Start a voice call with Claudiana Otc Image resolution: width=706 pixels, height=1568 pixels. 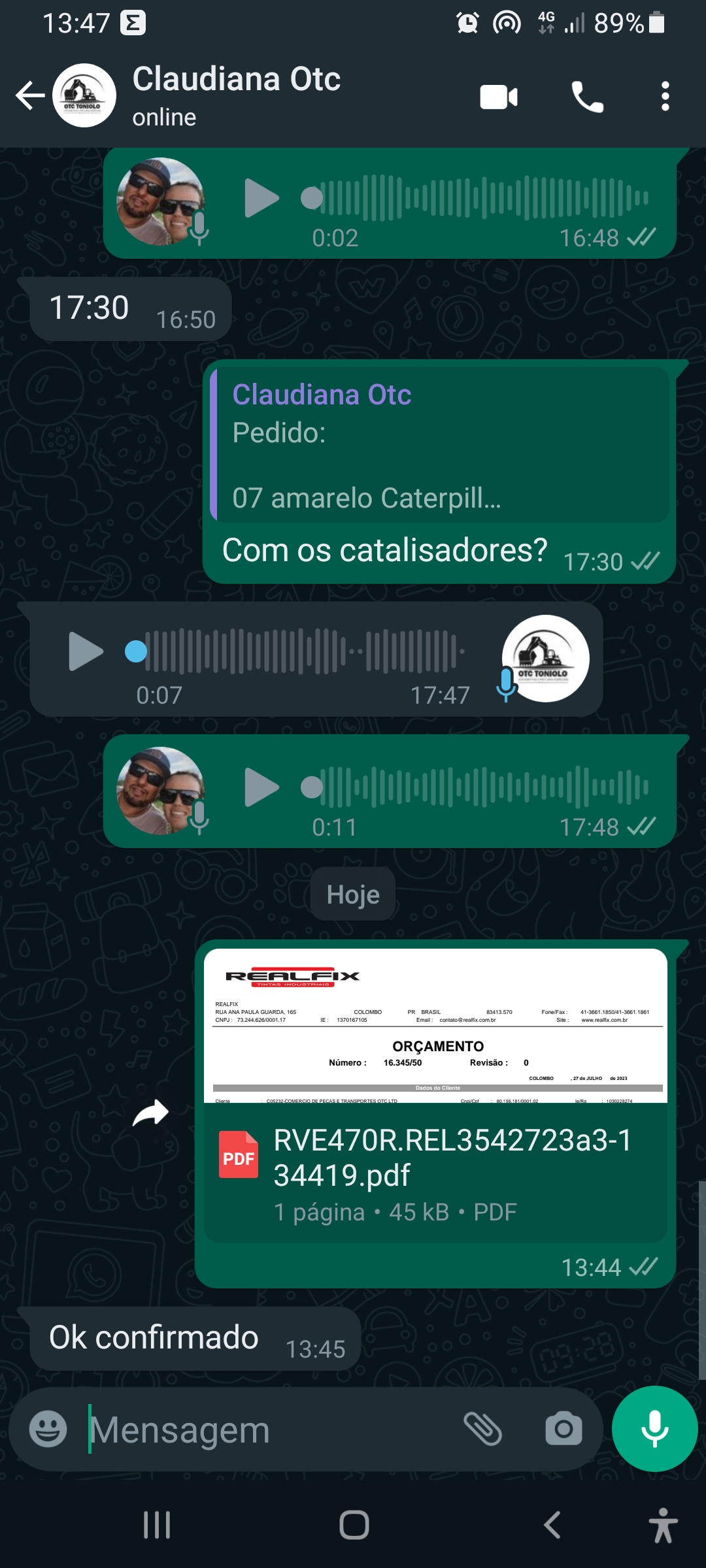pos(587,97)
